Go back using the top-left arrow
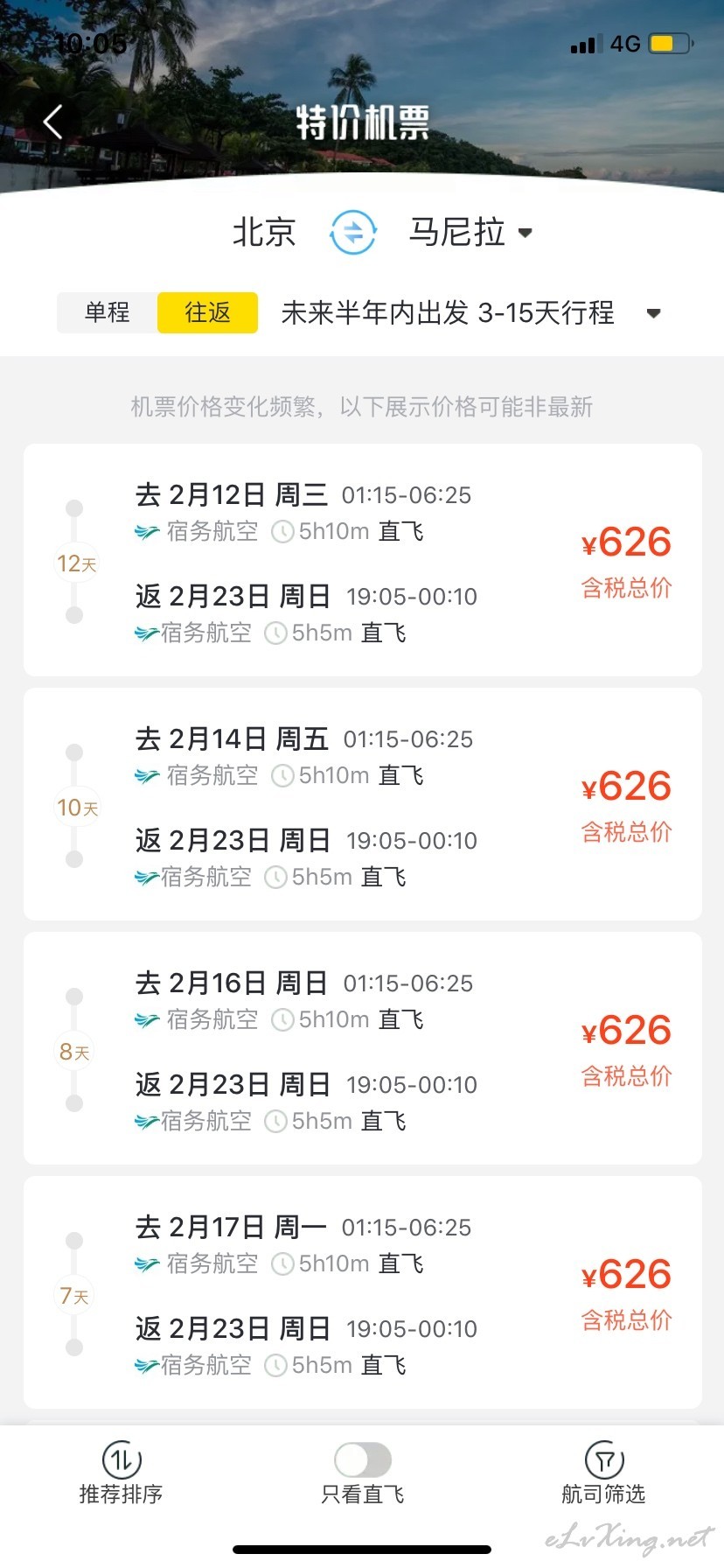 click(53, 122)
